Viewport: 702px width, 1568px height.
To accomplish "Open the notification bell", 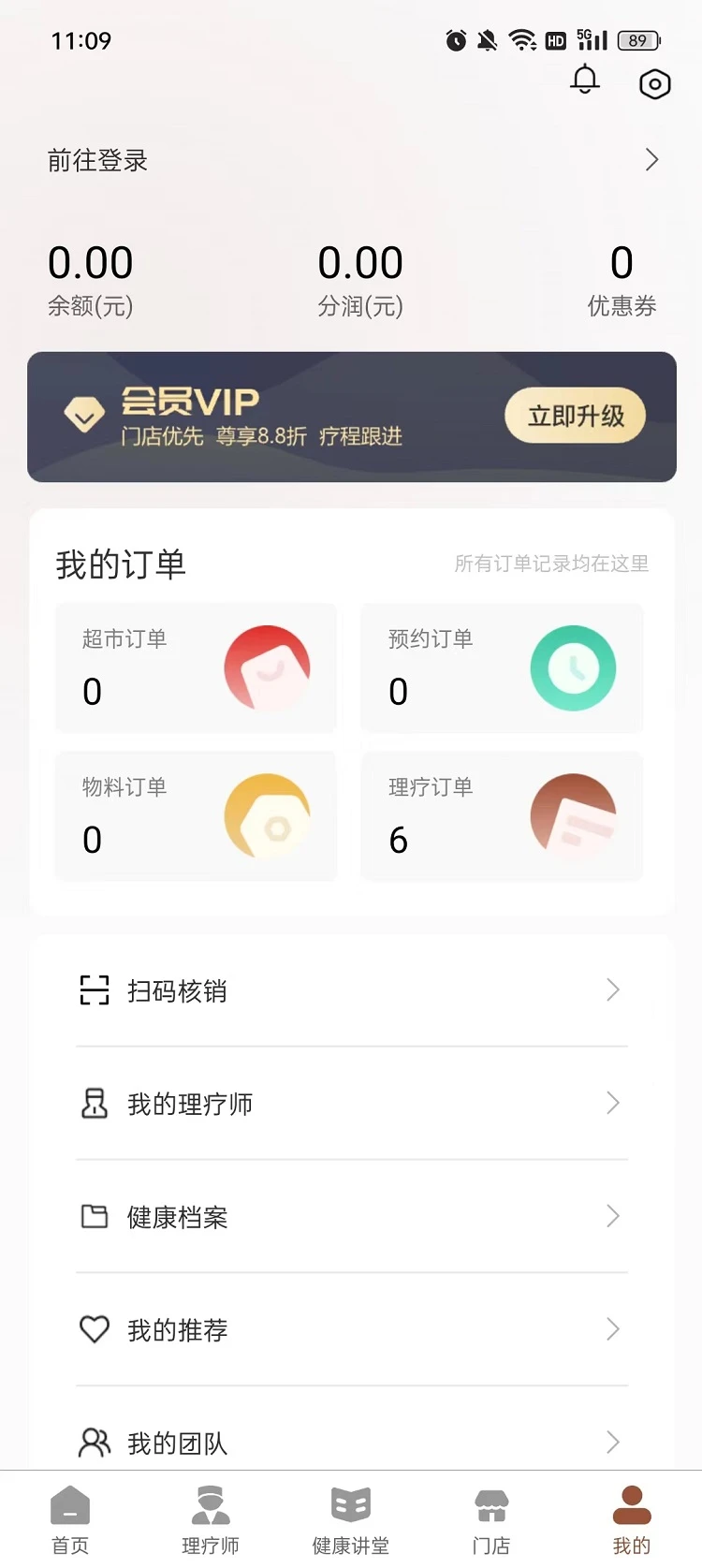I will pyautogui.click(x=584, y=81).
